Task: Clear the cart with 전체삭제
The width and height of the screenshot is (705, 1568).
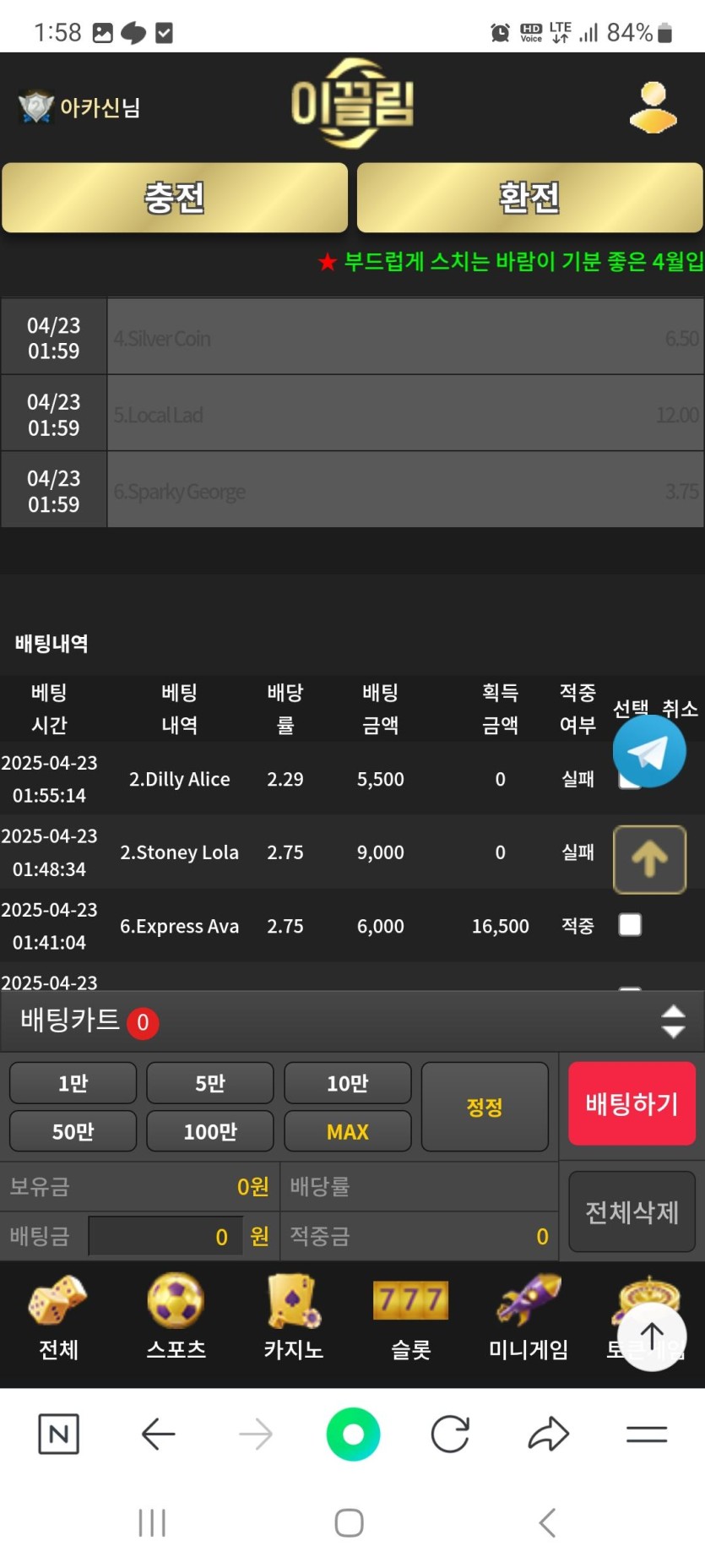Action: tap(632, 1211)
